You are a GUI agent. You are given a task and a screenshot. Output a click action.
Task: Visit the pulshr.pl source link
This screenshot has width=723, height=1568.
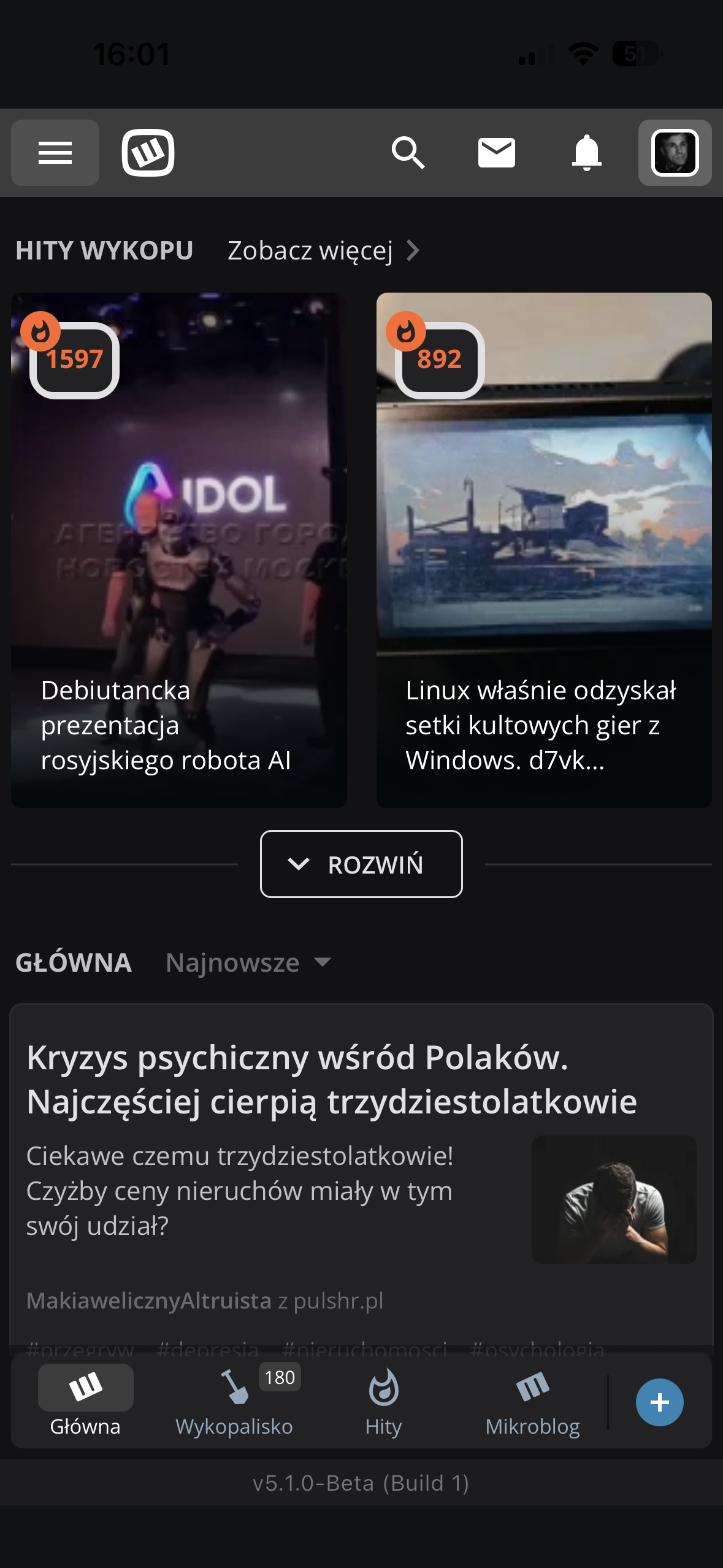coord(339,1301)
